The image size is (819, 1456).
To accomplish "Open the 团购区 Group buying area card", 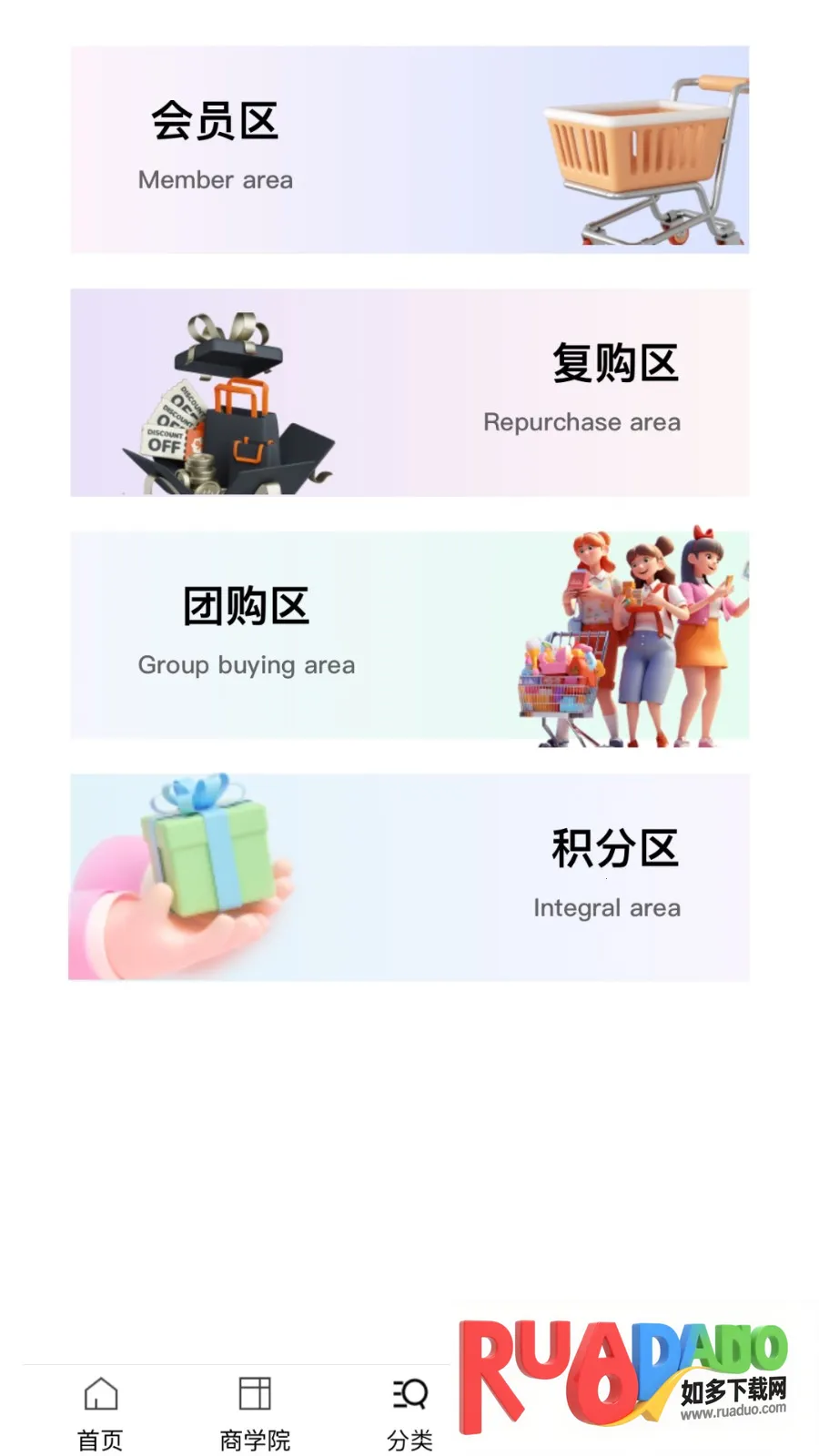I will (x=409, y=635).
